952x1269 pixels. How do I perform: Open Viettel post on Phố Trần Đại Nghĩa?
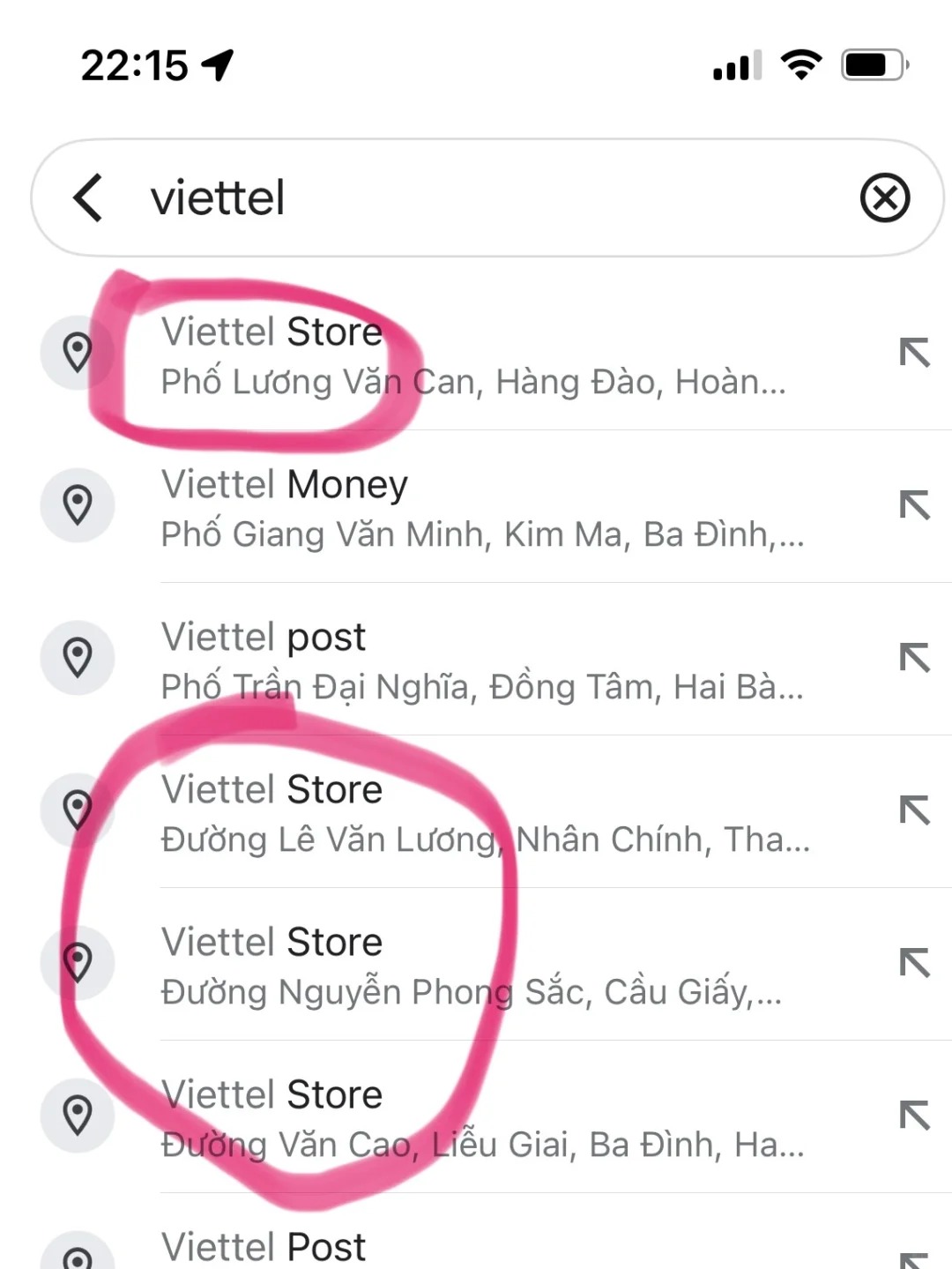pyautogui.click(x=476, y=661)
